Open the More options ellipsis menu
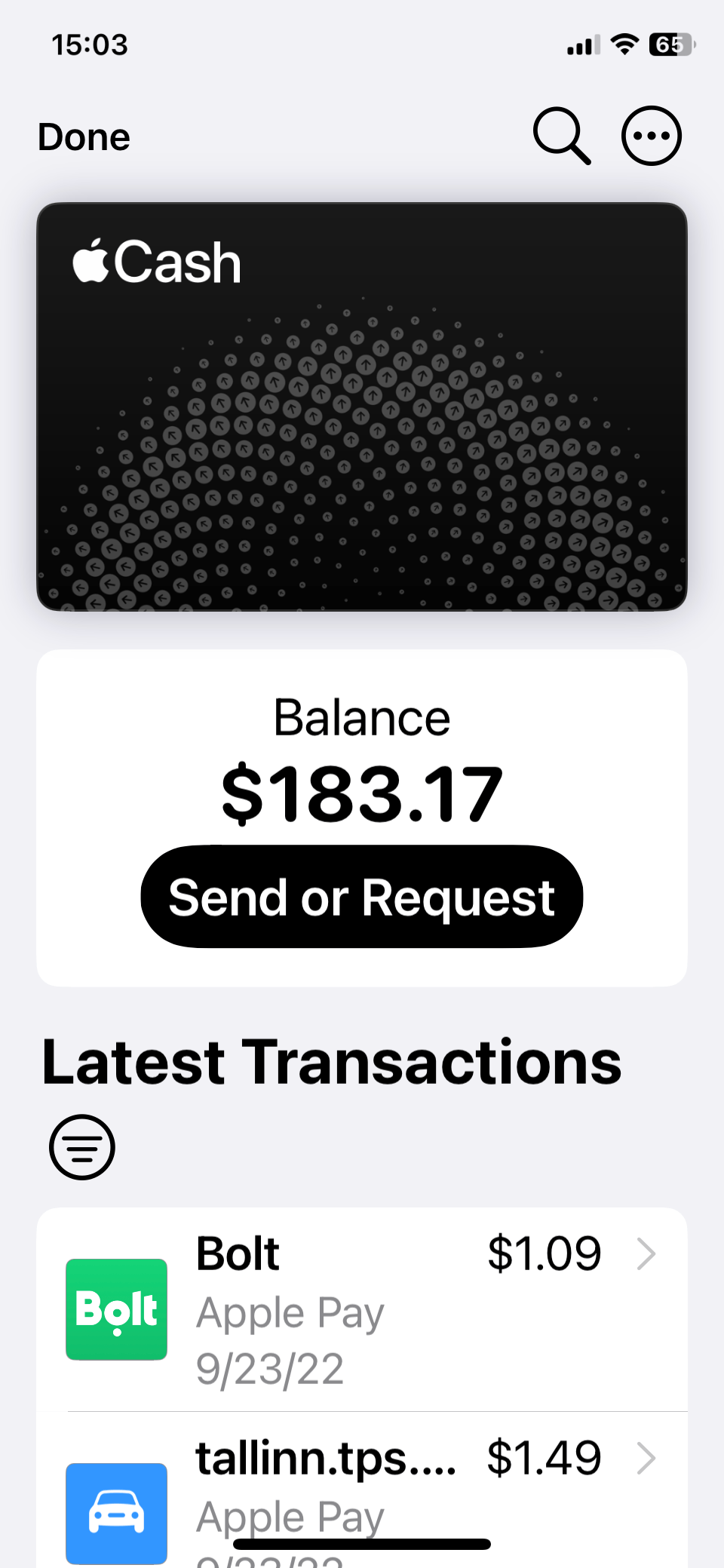The image size is (724, 1568). (652, 136)
